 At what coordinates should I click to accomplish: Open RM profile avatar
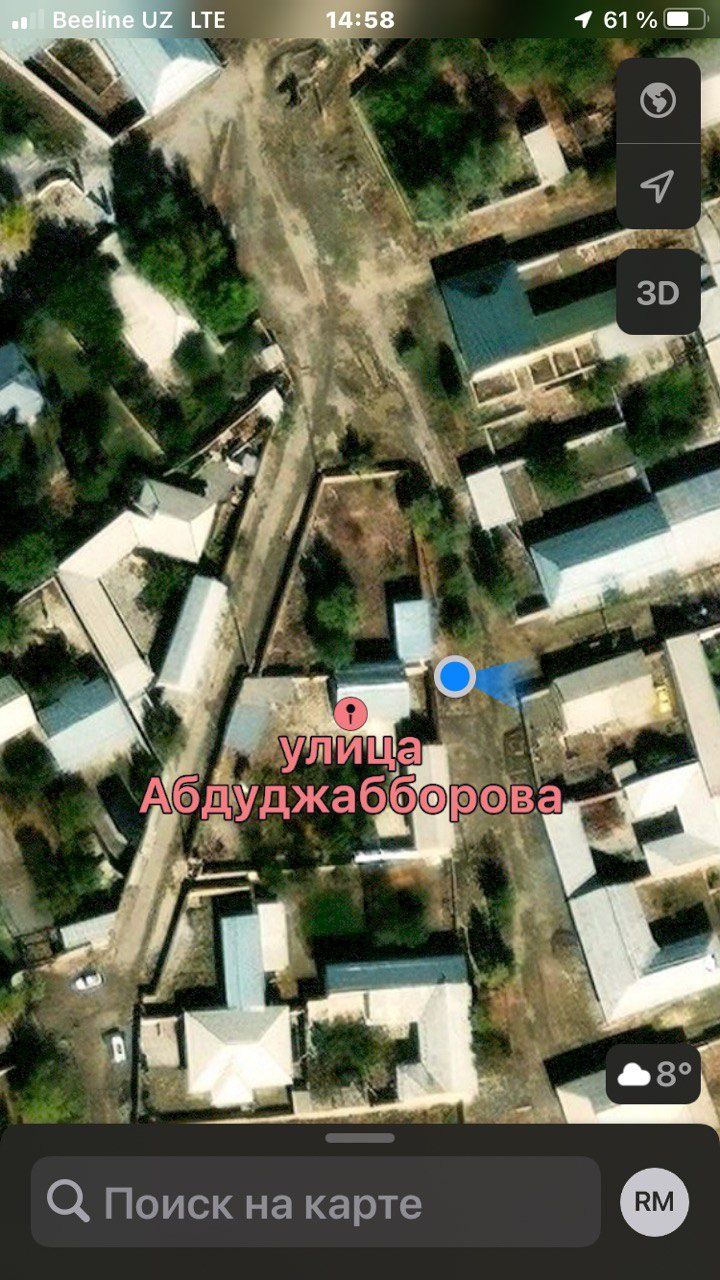click(x=655, y=1202)
